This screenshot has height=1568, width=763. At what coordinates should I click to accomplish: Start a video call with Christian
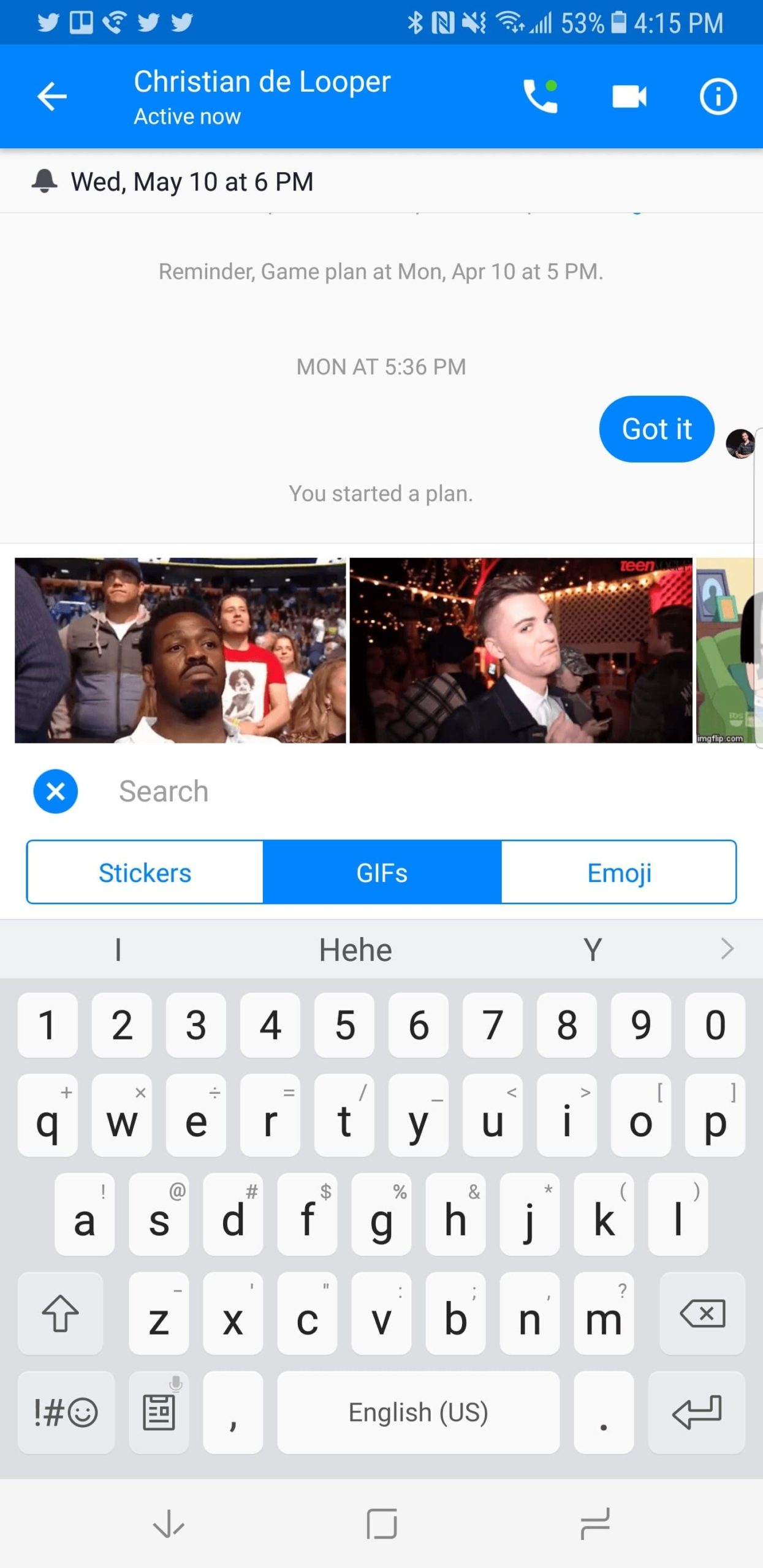629,97
